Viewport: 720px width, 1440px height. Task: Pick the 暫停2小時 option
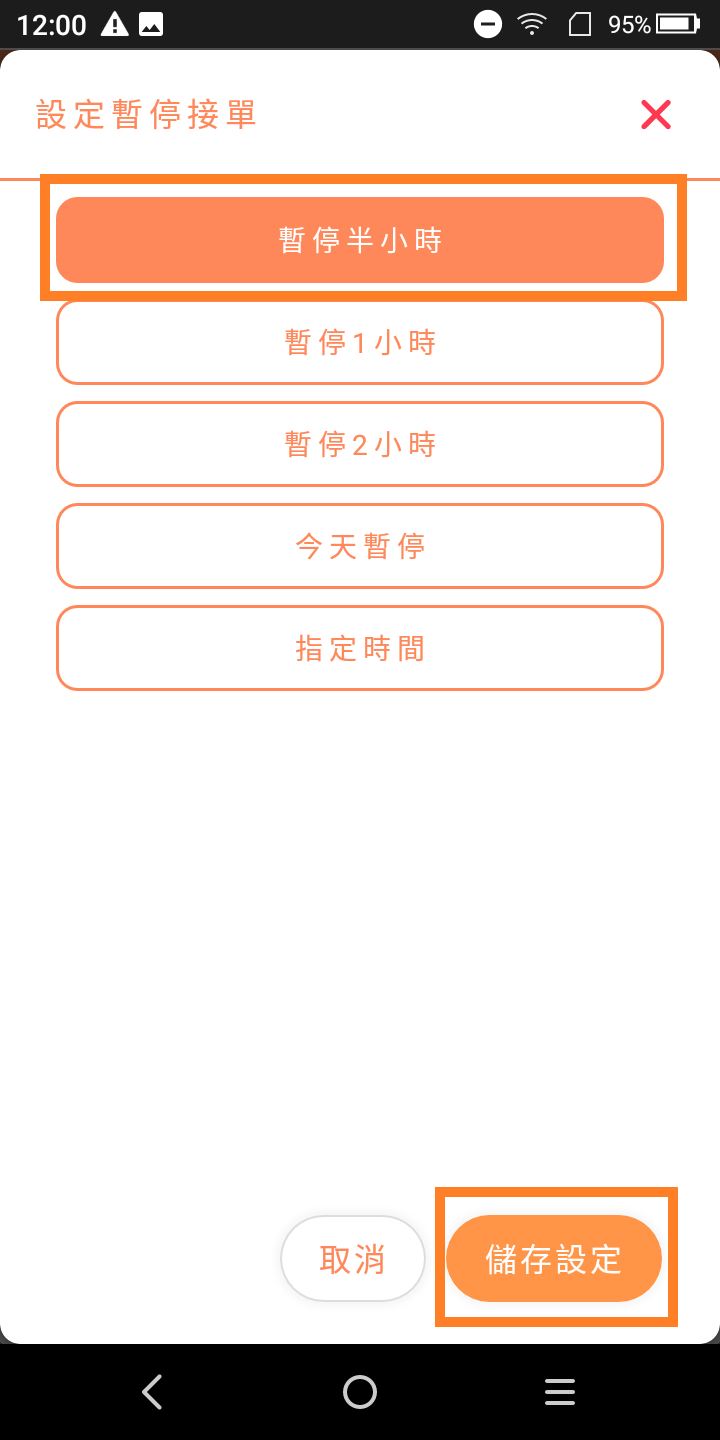point(360,444)
